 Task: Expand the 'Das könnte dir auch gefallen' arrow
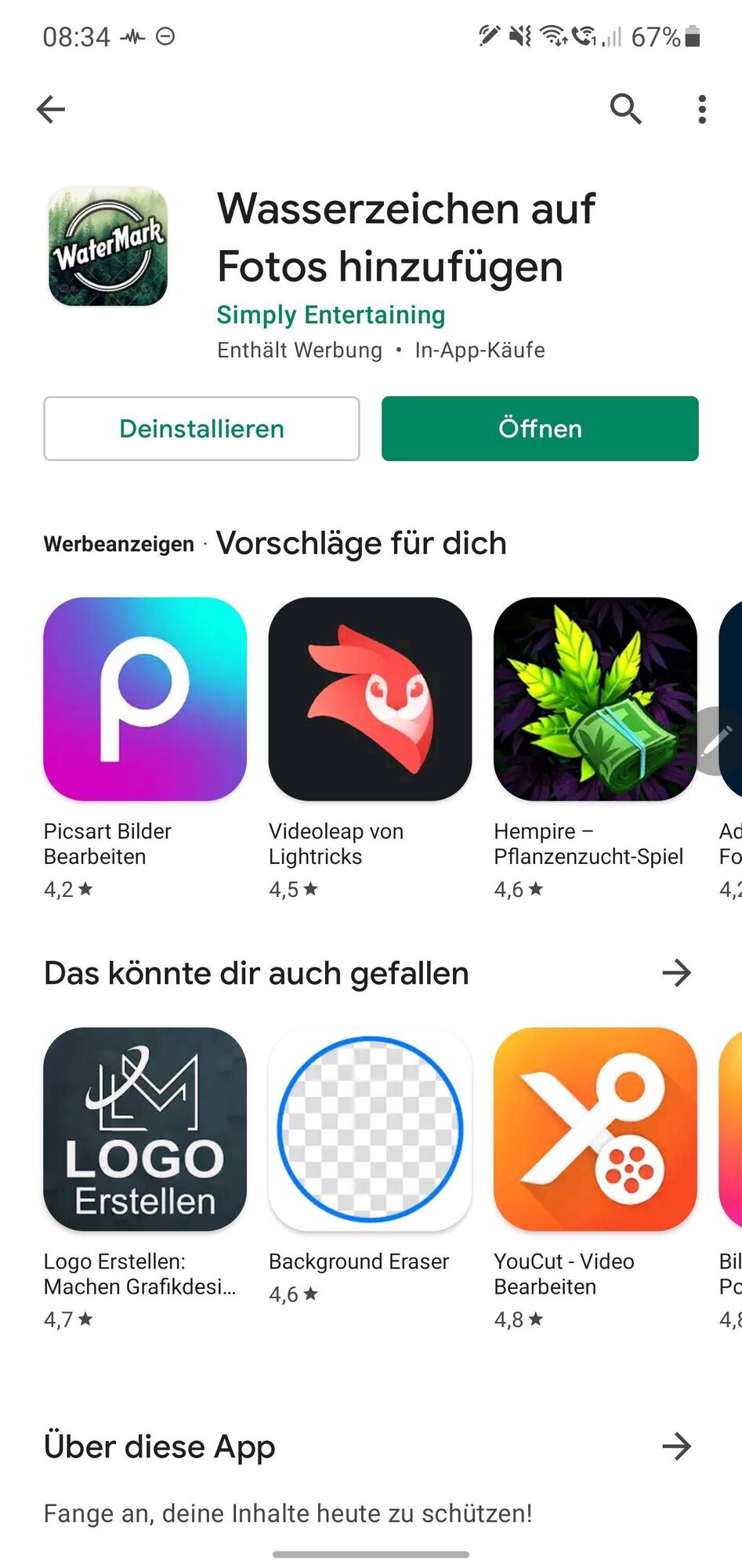[676, 973]
